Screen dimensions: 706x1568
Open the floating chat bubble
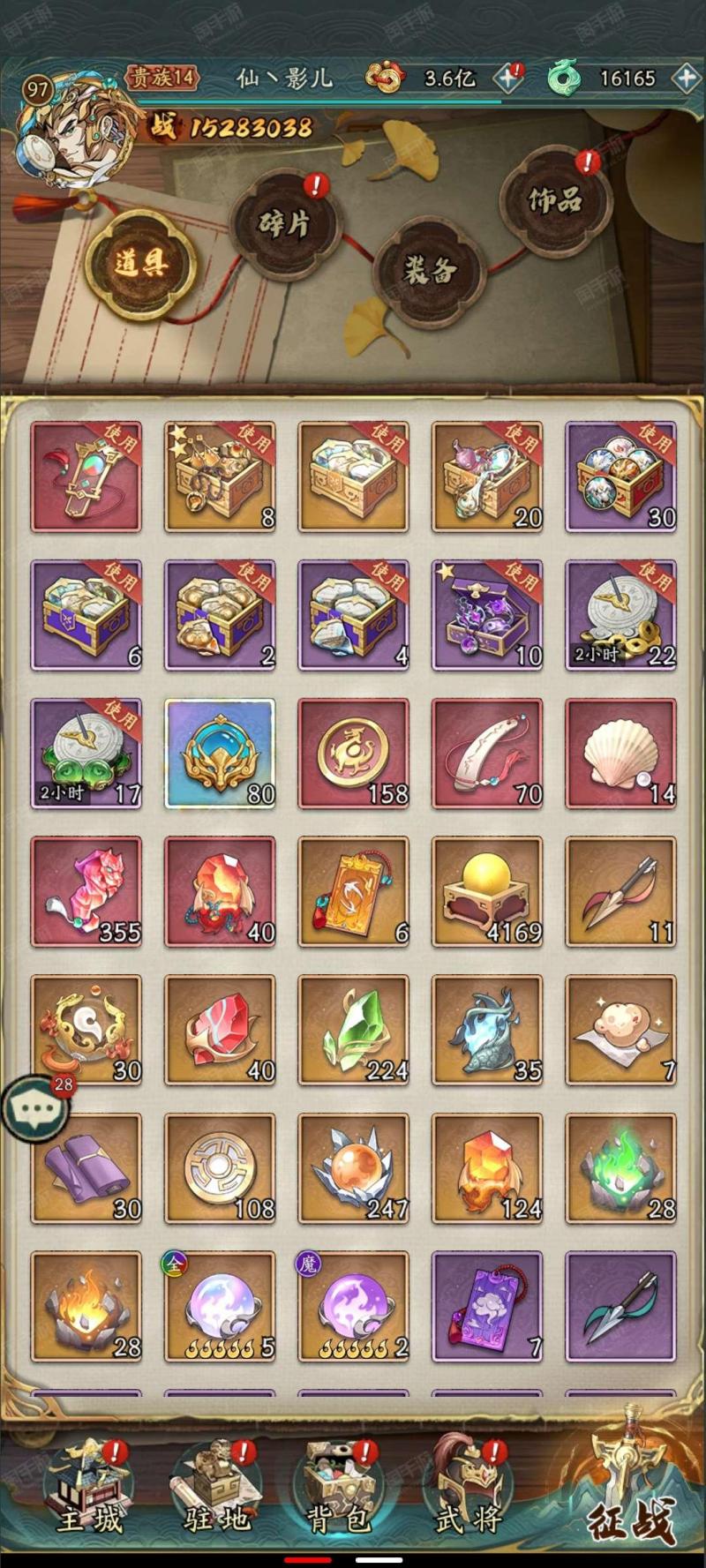pos(35,1108)
